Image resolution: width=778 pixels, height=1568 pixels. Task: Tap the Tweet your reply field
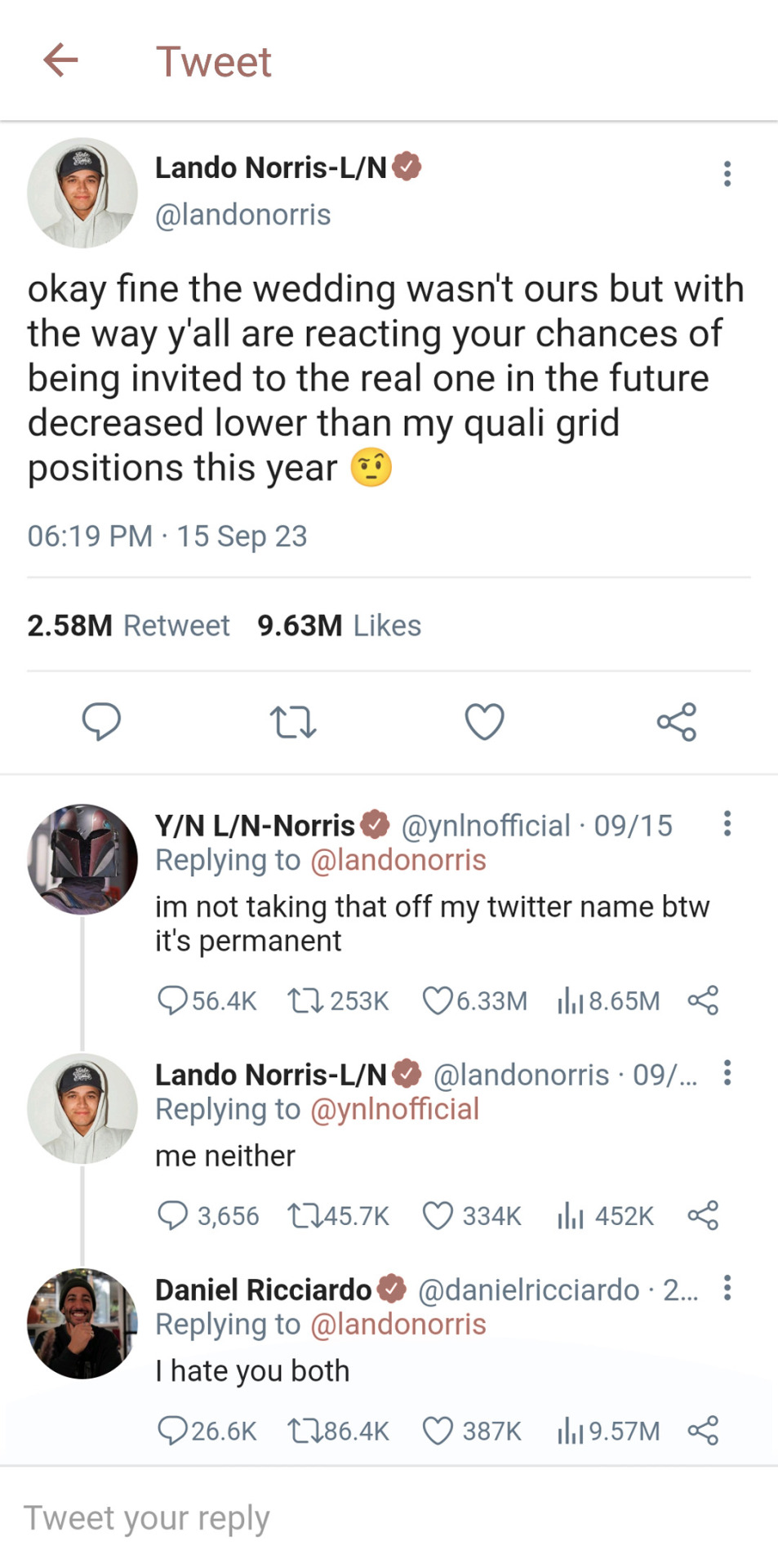tap(327, 1517)
